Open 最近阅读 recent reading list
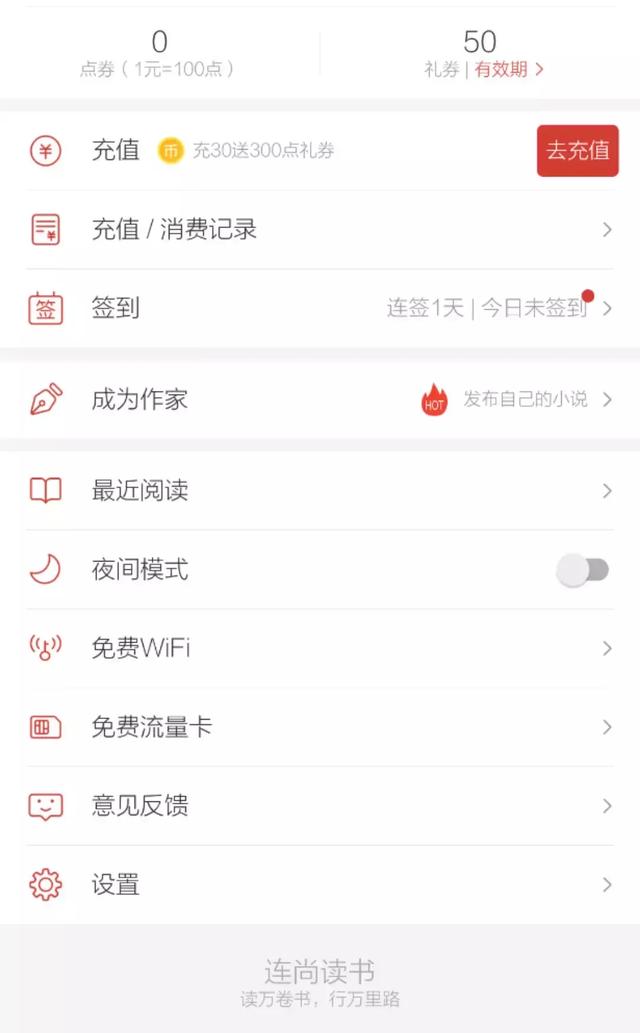Screen dimensions: 640x1033 click(320, 491)
